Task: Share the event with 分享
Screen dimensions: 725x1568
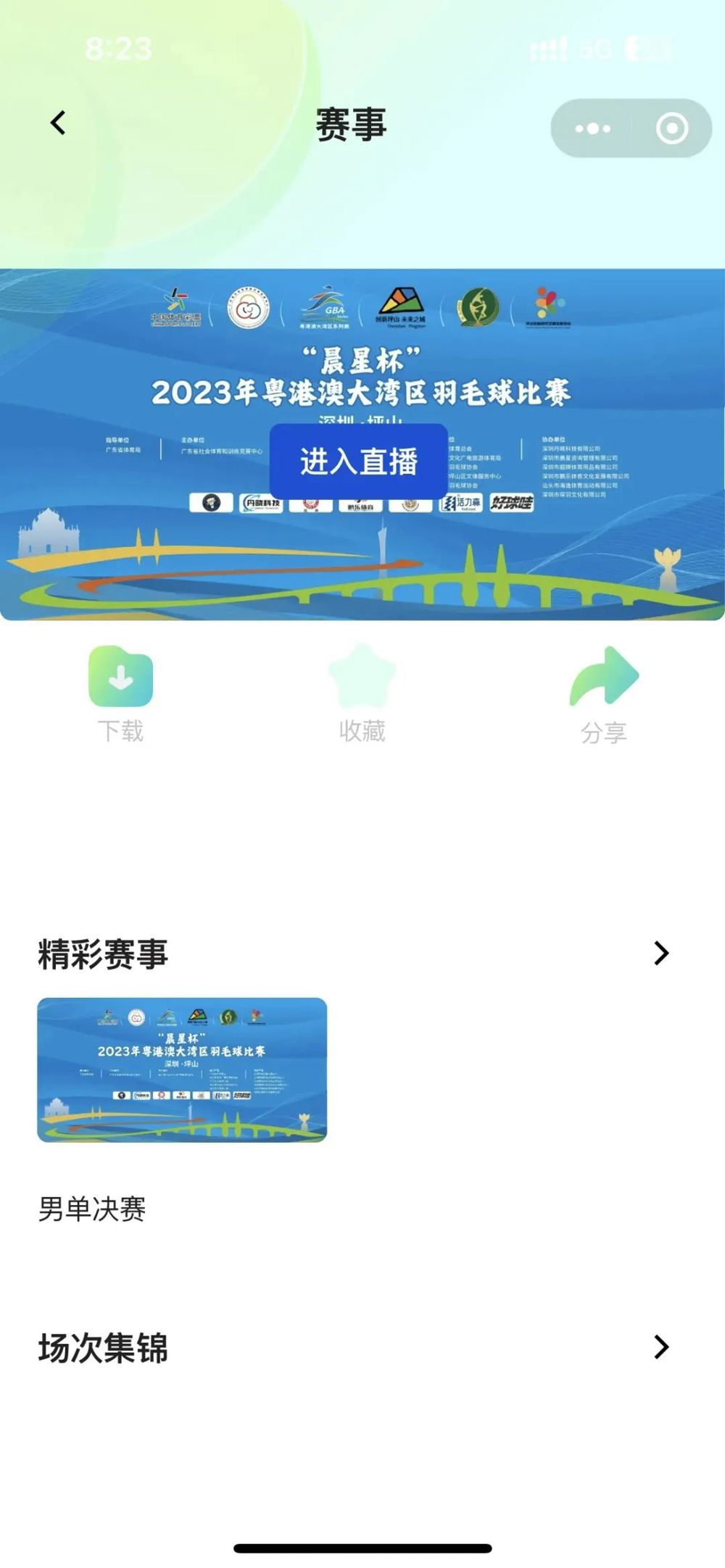Action: click(603, 677)
